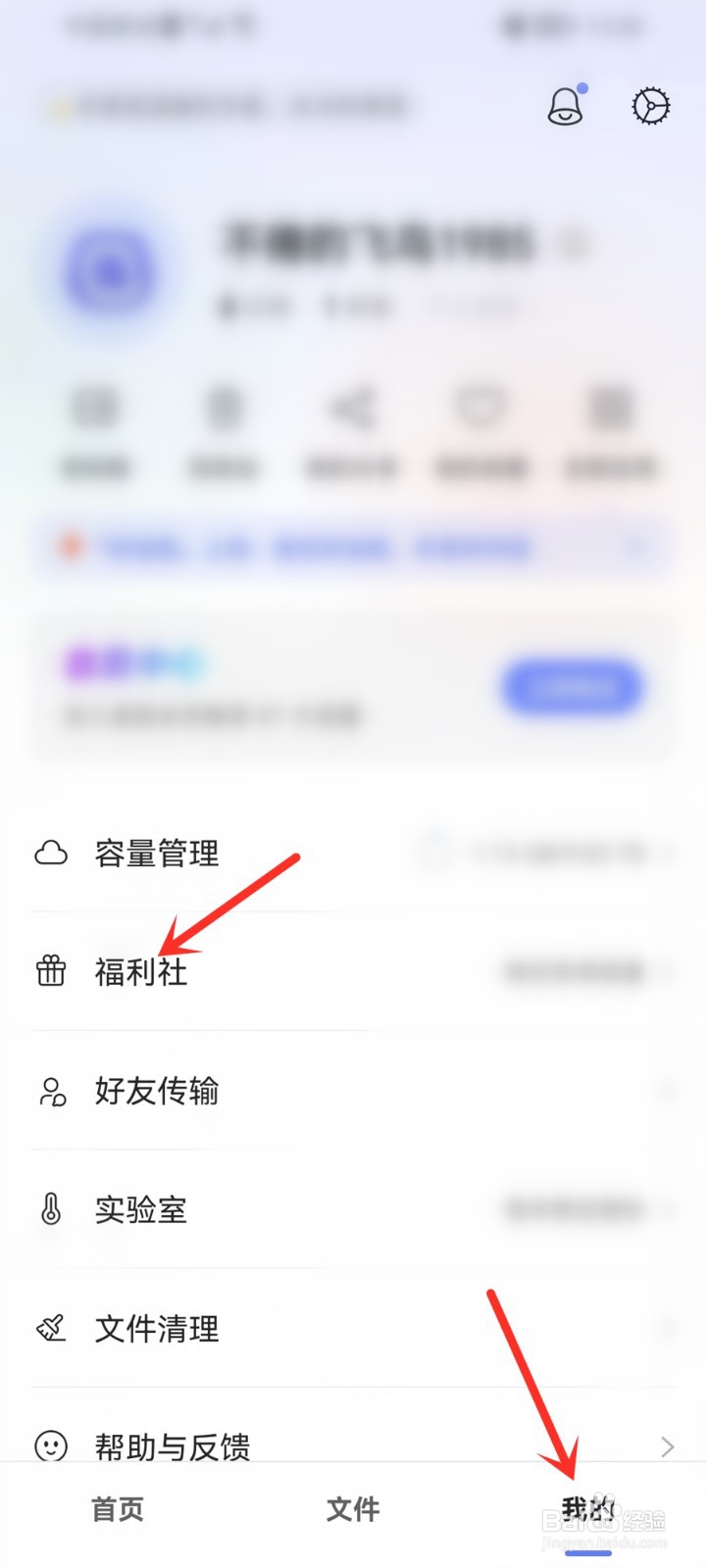Select the person icon for 好友传输
Image resolution: width=706 pixels, height=1568 pixels.
(x=51, y=1092)
